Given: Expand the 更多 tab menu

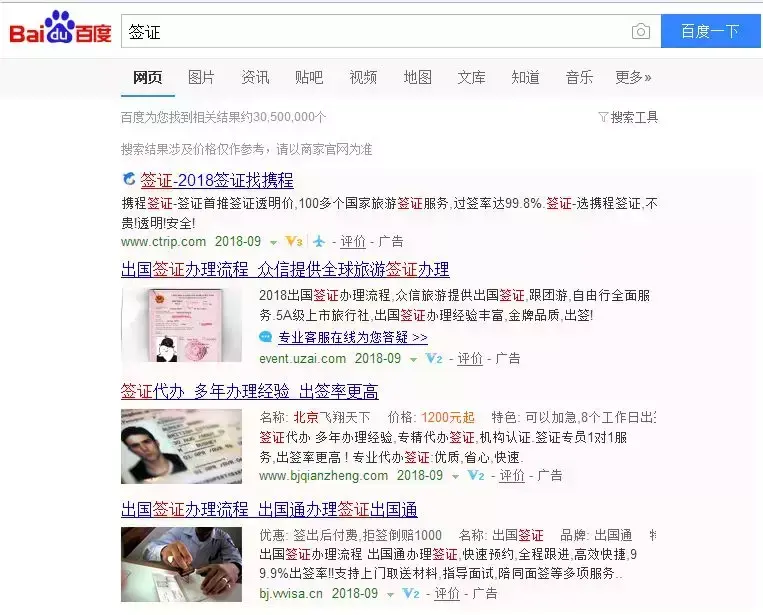Looking at the screenshot, I should pyautogui.click(x=633, y=77).
